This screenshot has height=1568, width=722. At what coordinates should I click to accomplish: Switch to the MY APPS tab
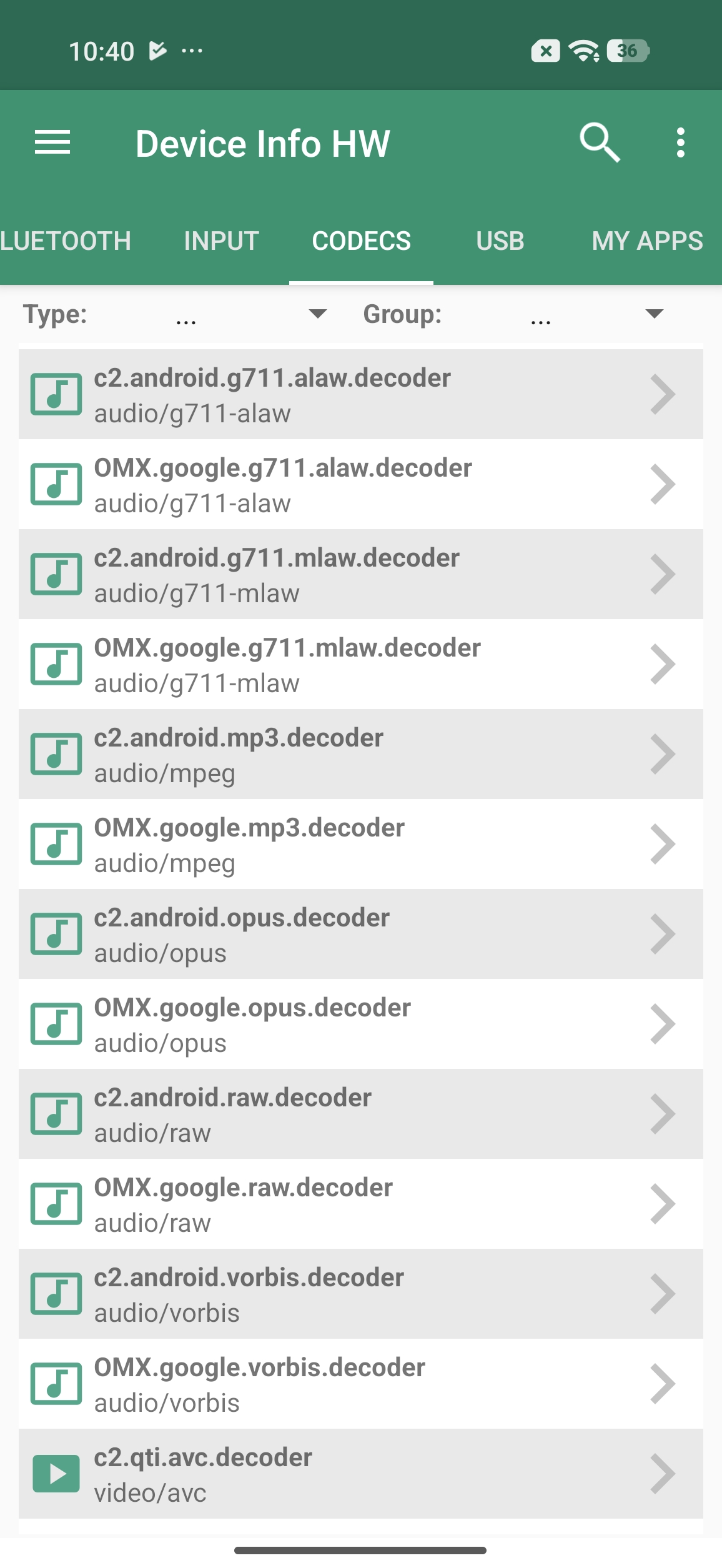tap(647, 241)
